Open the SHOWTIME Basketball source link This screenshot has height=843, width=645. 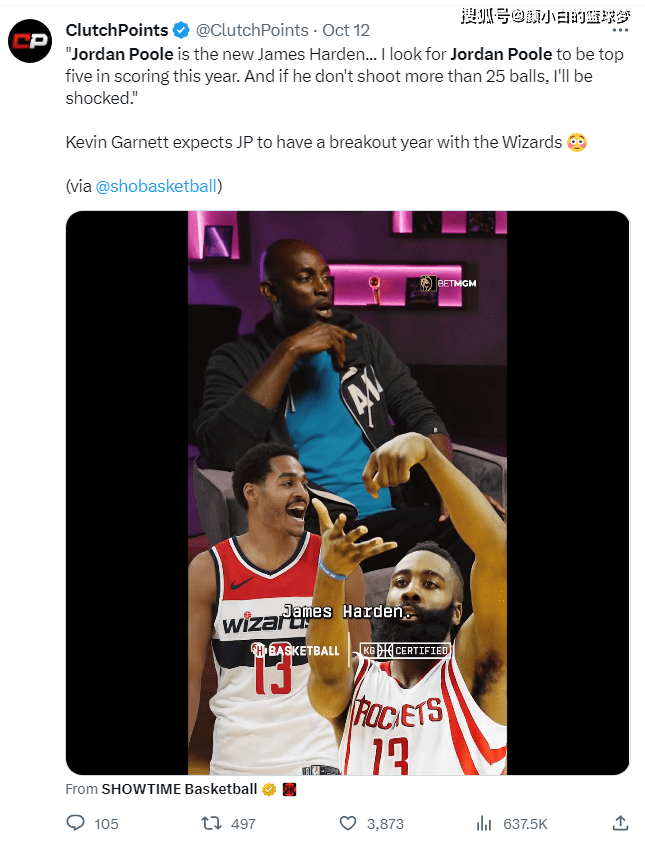(179, 789)
